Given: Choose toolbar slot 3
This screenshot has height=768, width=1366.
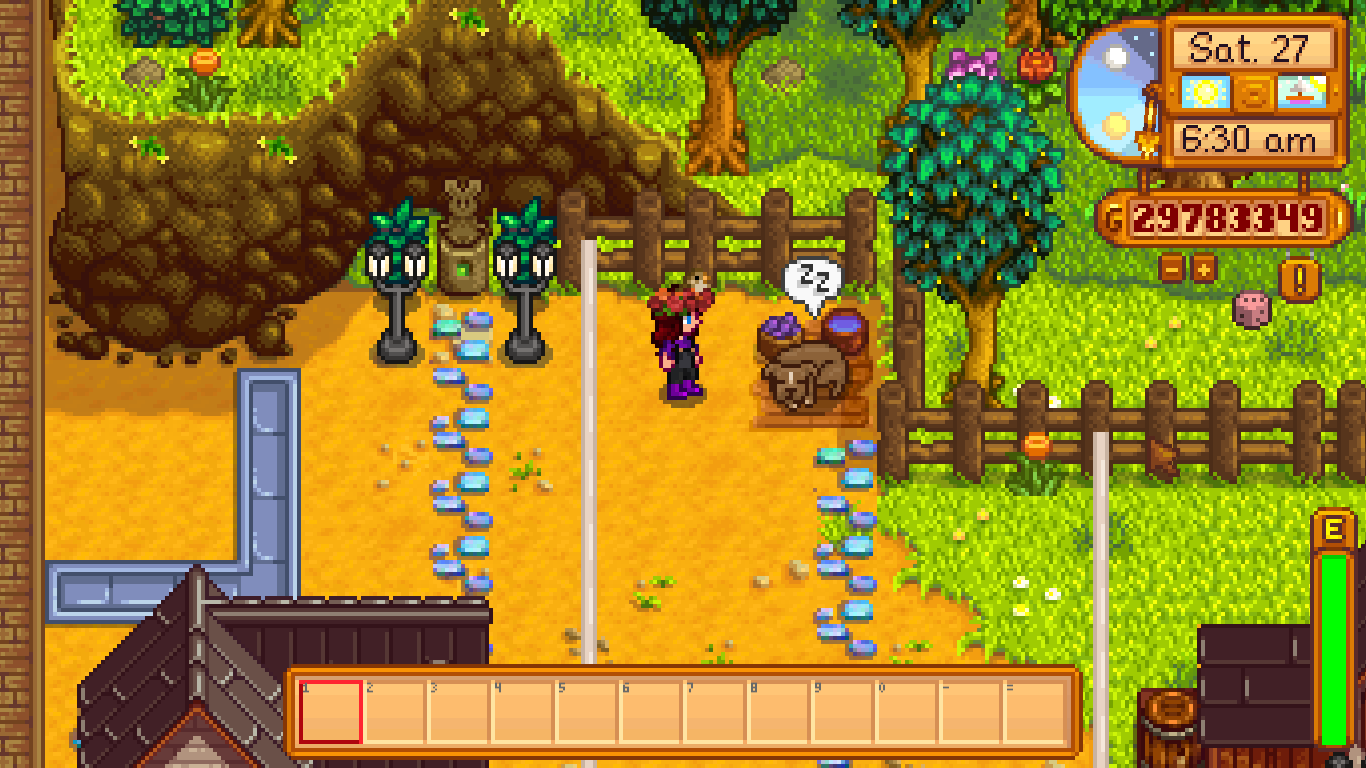Looking at the screenshot, I should [x=459, y=711].
